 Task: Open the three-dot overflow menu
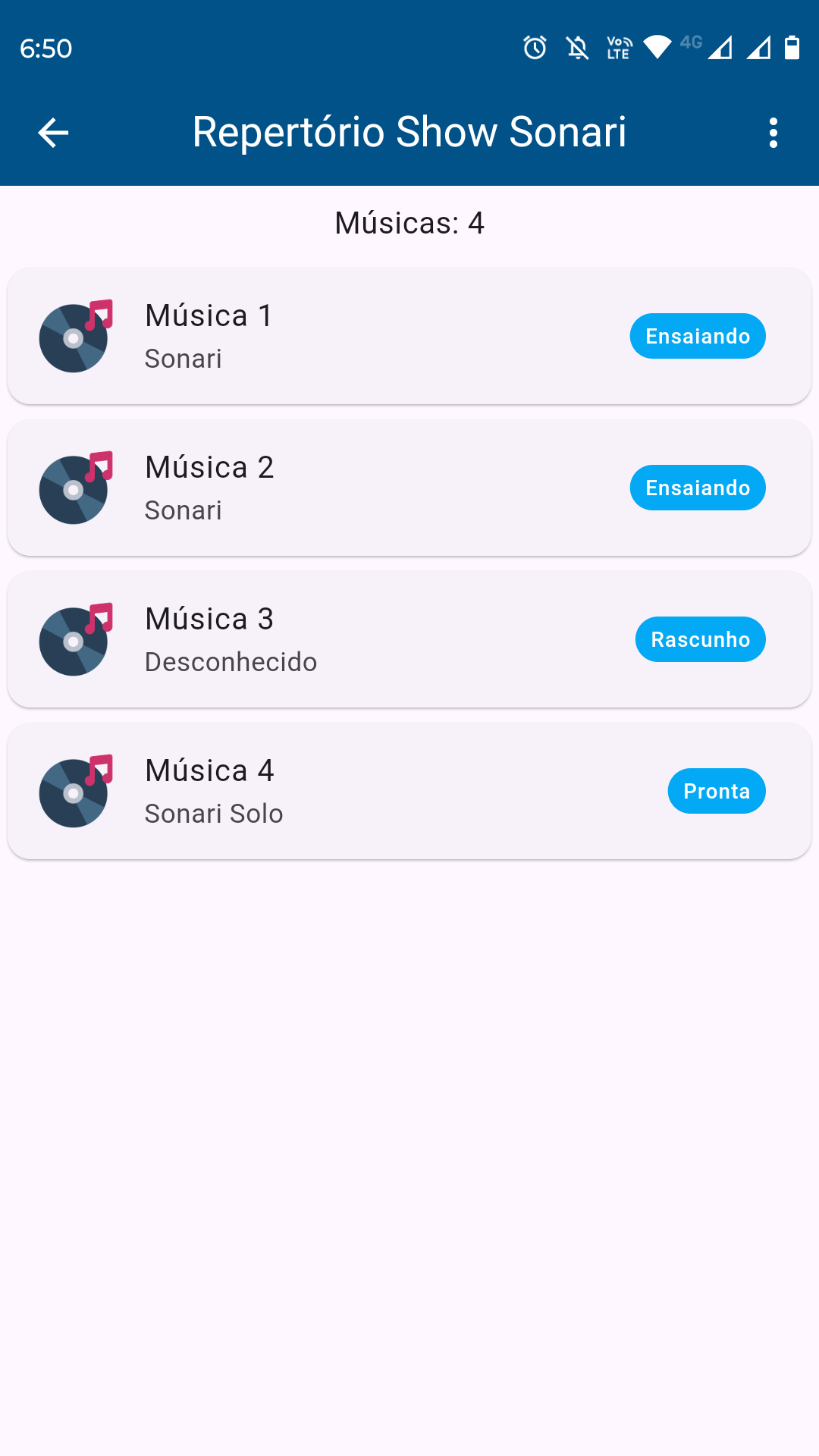[x=773, y=133]
